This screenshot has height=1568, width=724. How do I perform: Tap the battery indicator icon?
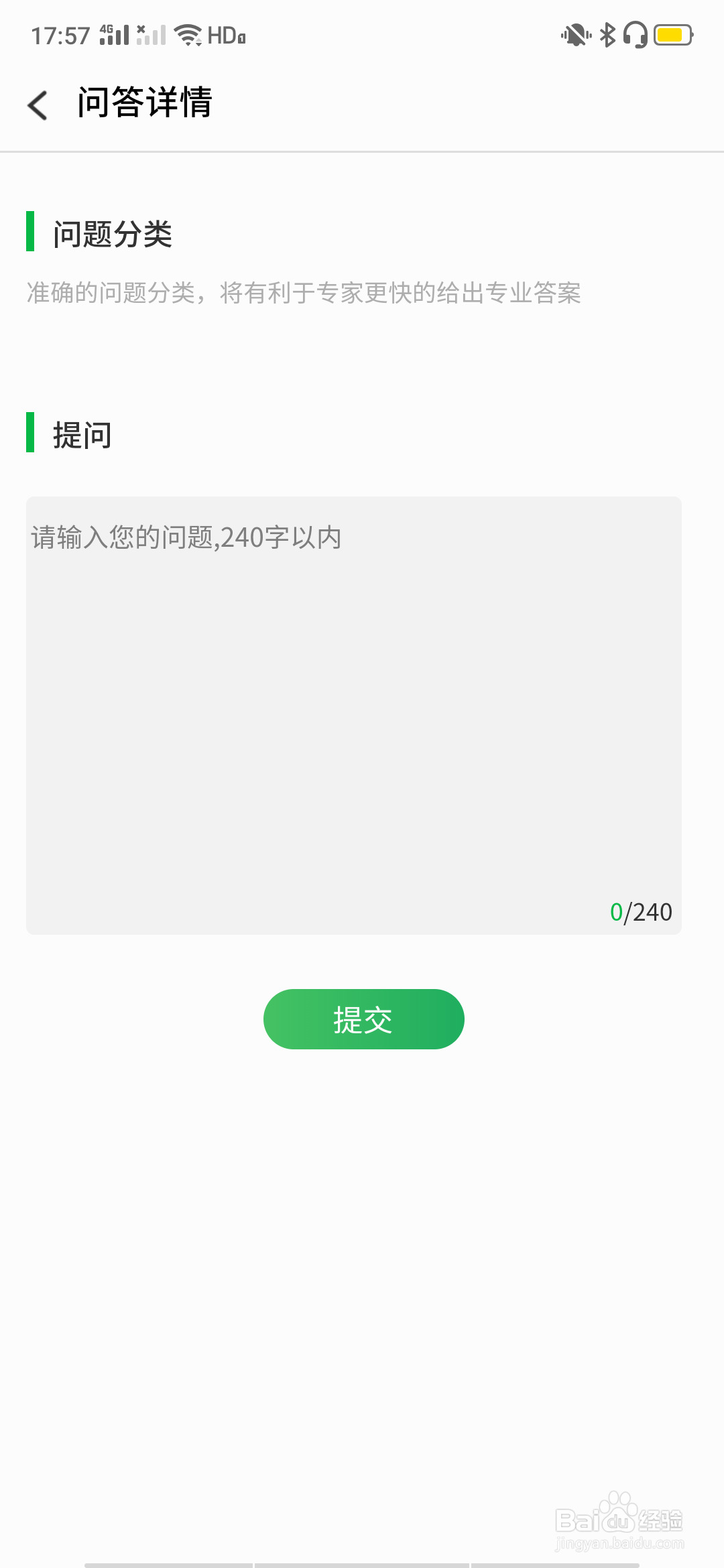coord(672,34)
